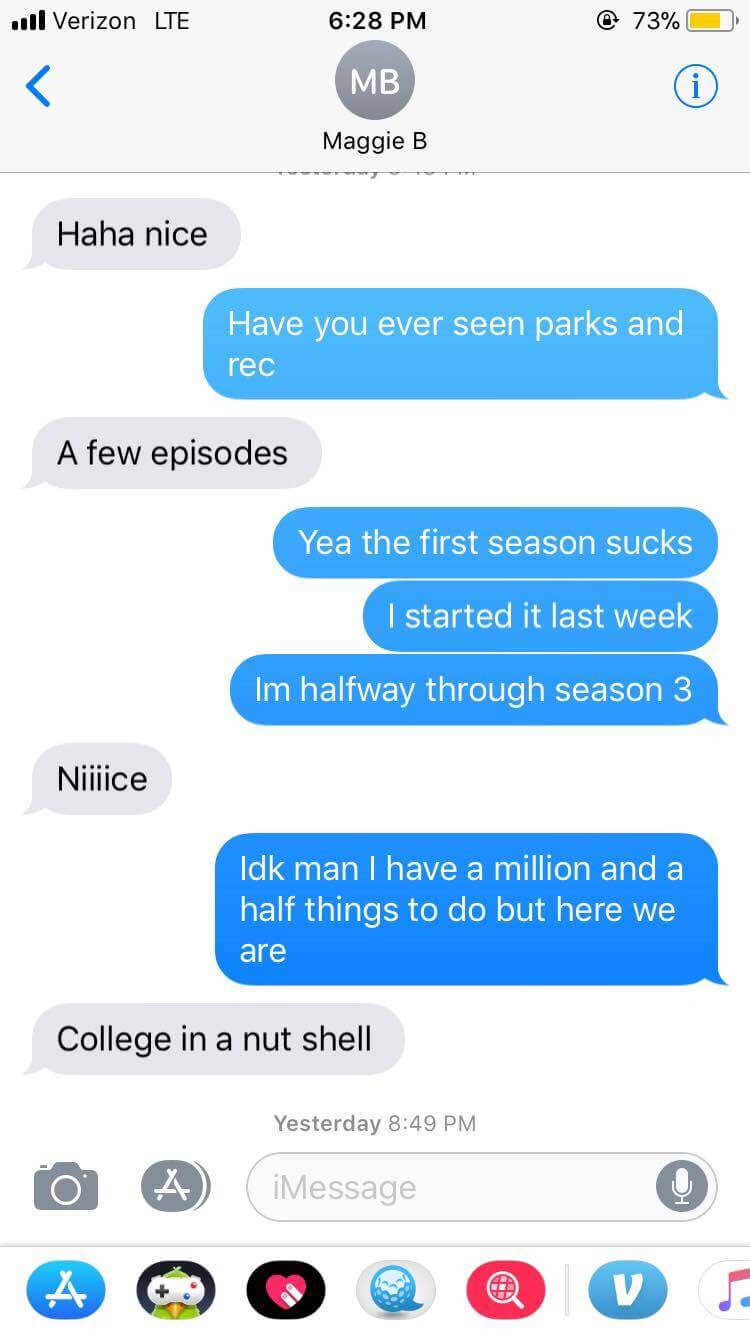This screenshot has width=750, height=1334.
Task: Open Maggie B's contact avatar
Action: coord(375,81)
